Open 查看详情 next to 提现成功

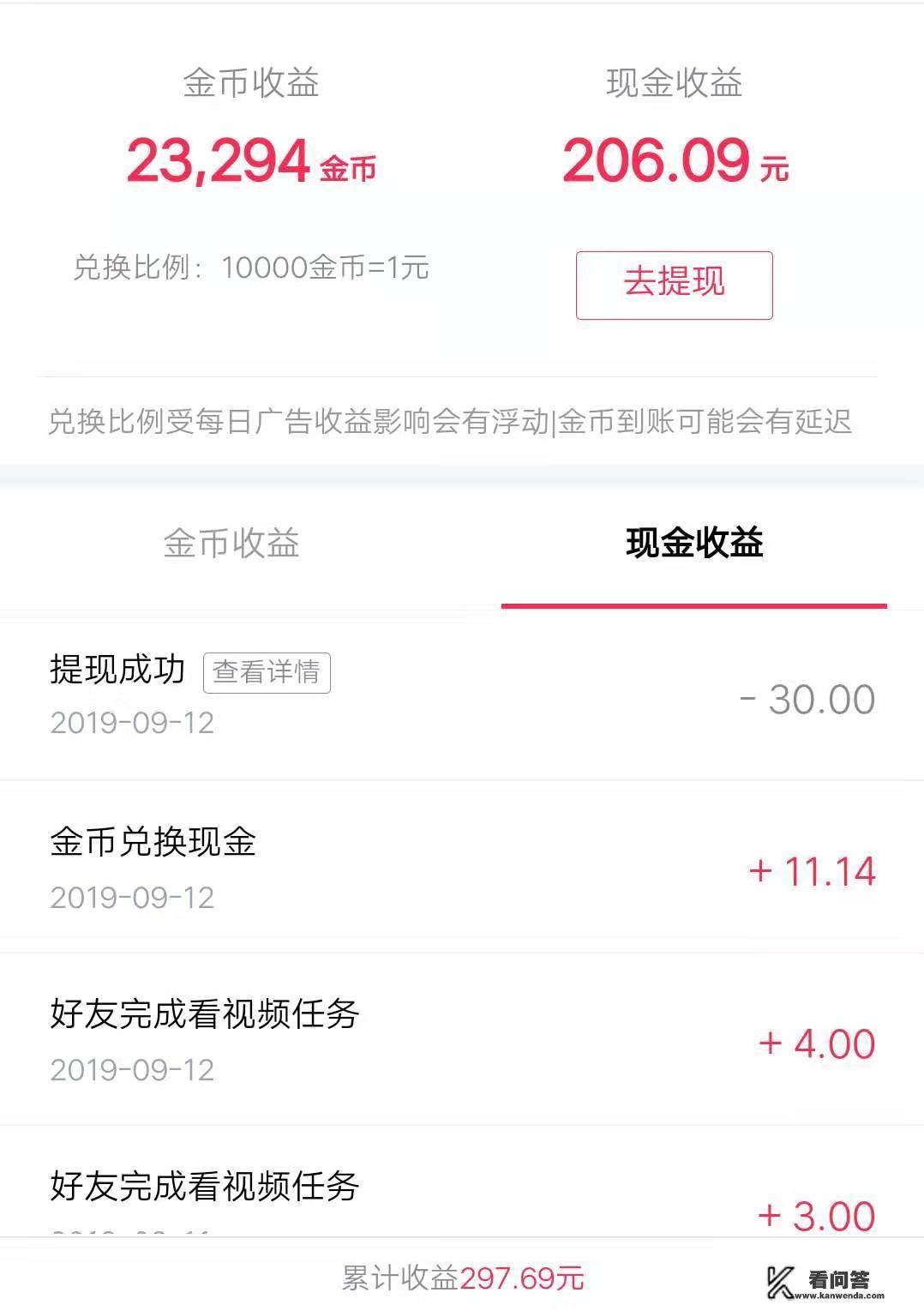pos(267,674)
